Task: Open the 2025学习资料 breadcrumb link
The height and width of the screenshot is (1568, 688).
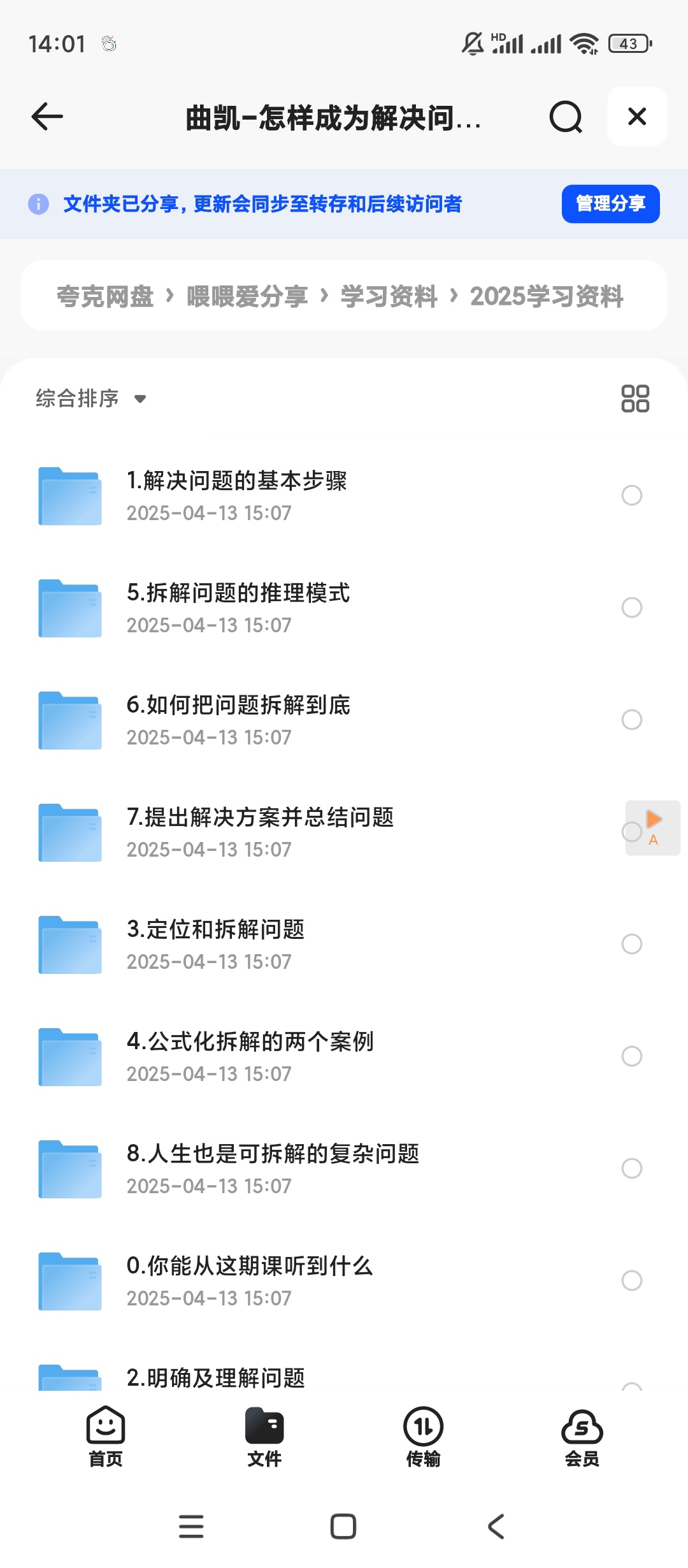Action: 547,296
